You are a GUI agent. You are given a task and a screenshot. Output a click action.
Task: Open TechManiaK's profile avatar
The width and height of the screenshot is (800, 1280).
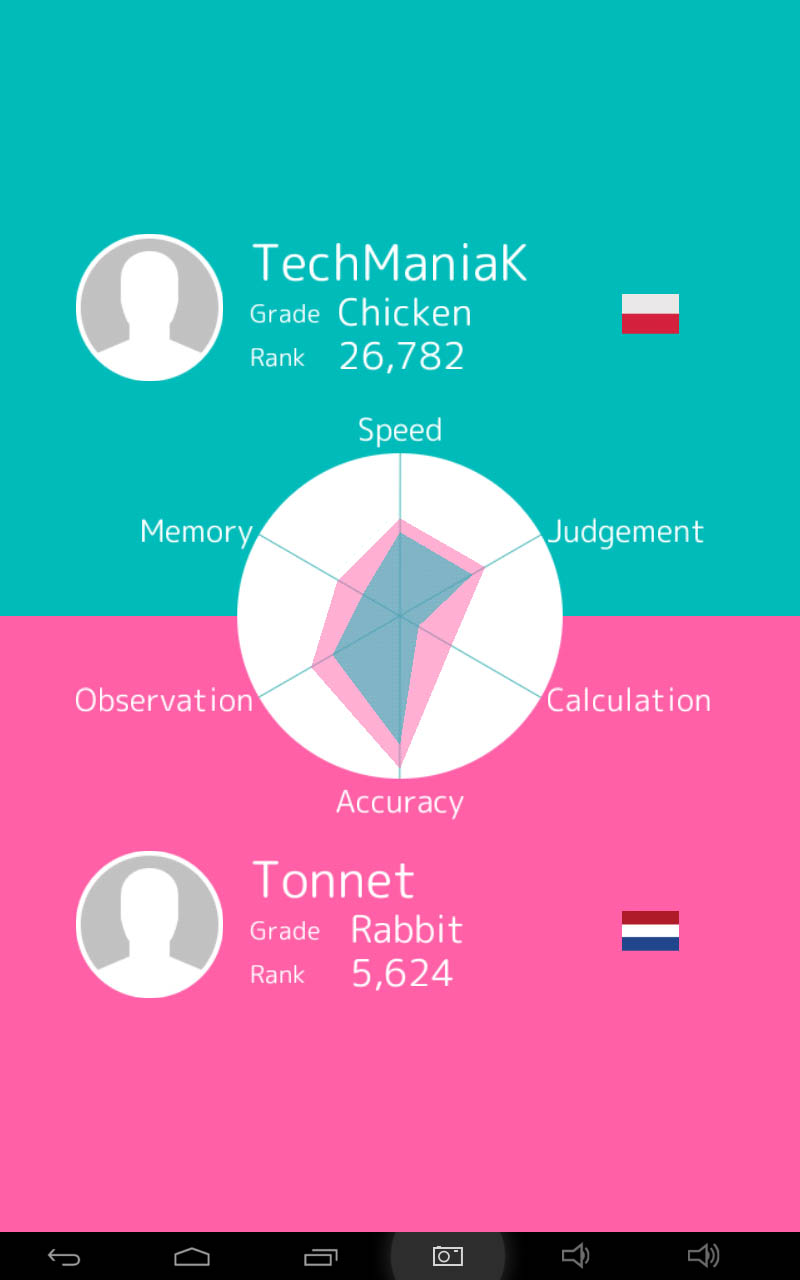click(149, 308)
